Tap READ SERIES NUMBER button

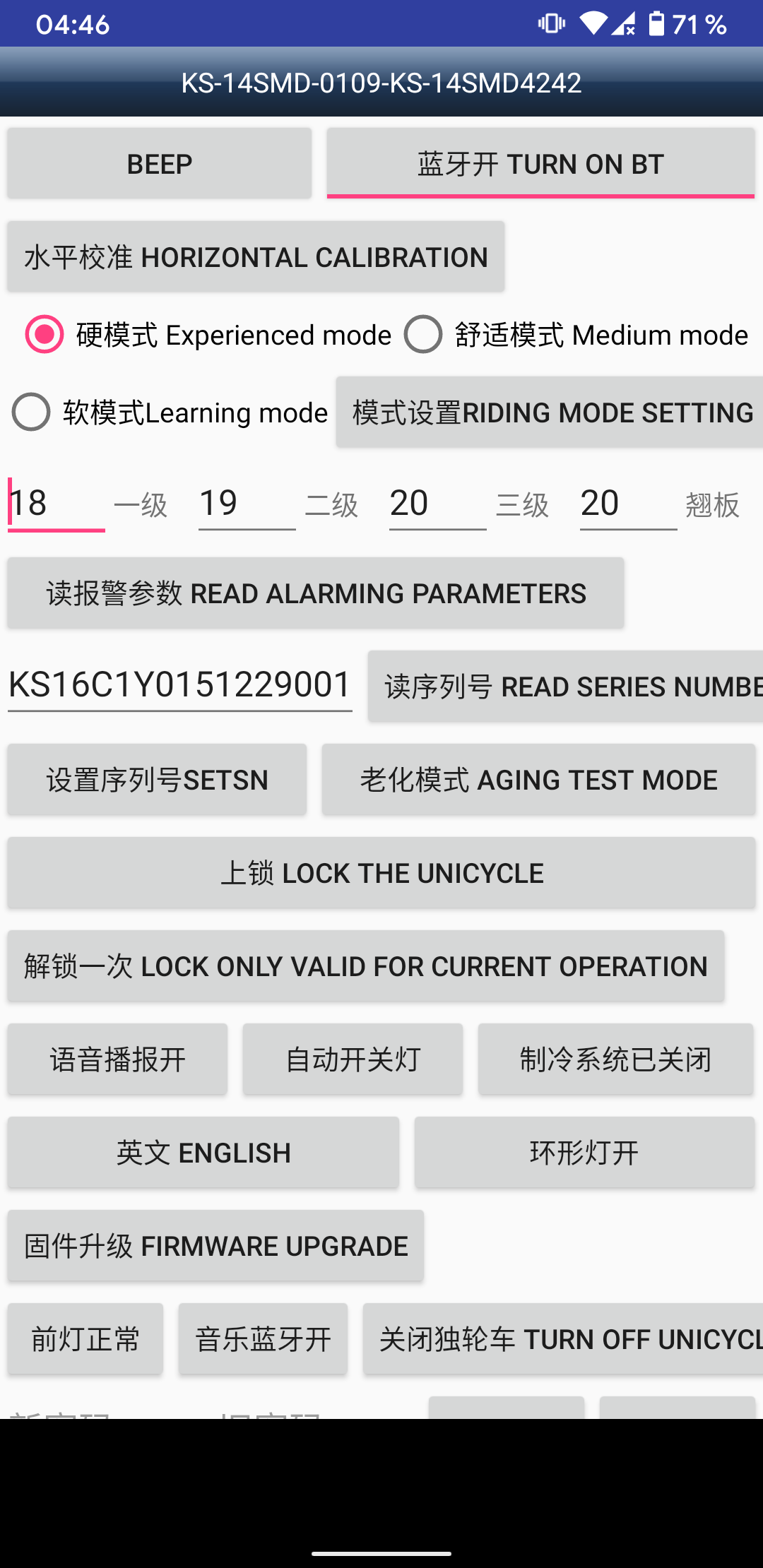[565, 686]
